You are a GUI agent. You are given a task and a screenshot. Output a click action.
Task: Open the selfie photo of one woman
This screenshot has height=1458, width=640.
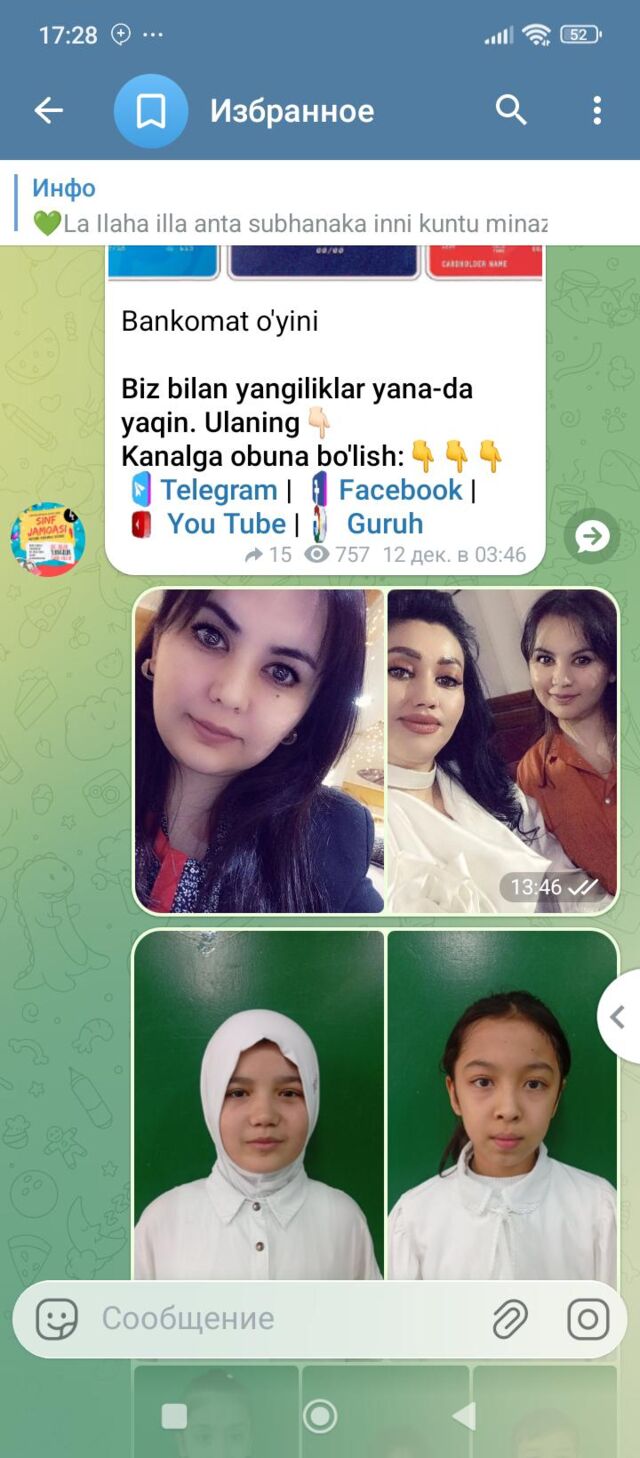pos(259,750)
